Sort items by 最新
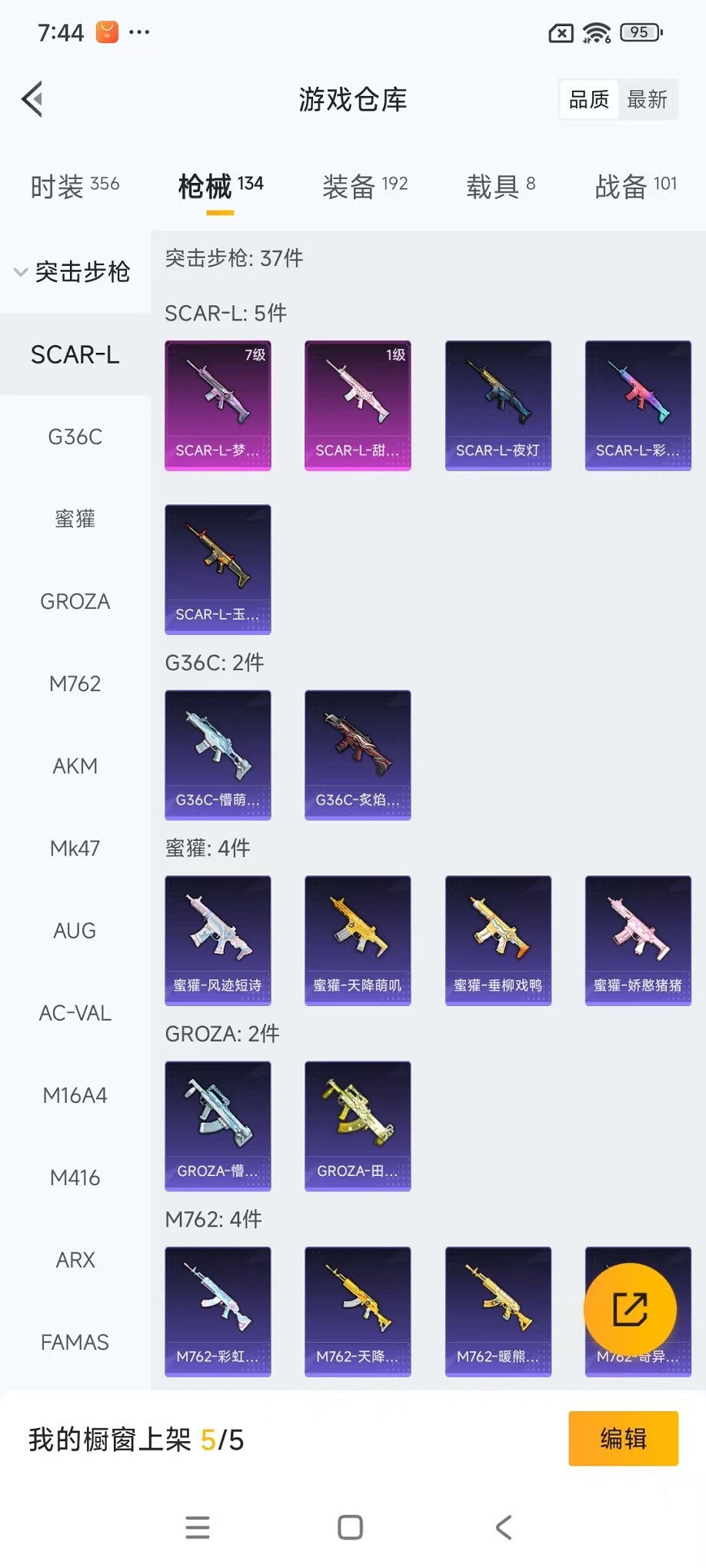This screenshot has width=706, height=1568. (x=647, y=99)
